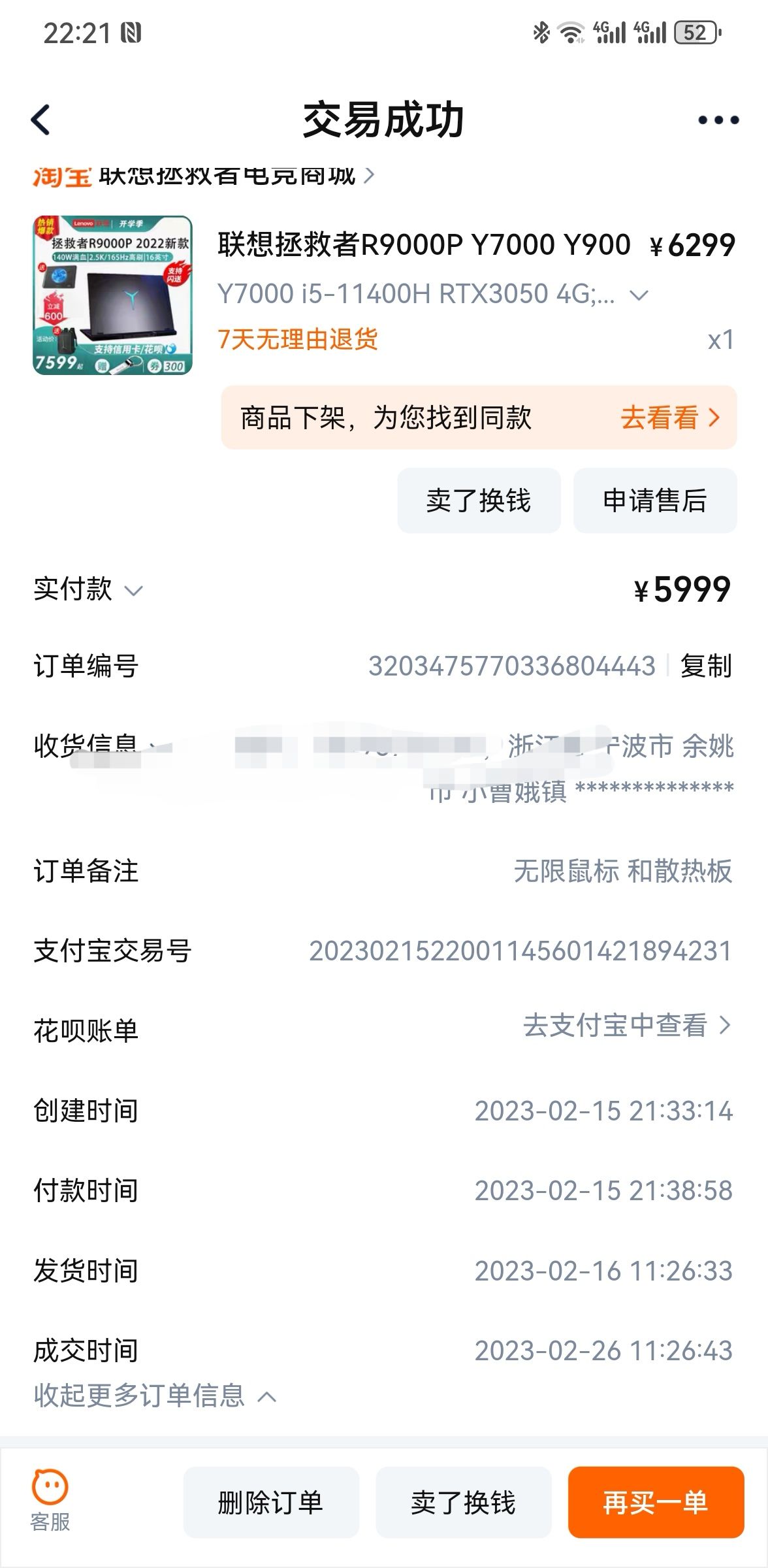Tap 卖了换钱 beside 申请售后

click(479, 500)
